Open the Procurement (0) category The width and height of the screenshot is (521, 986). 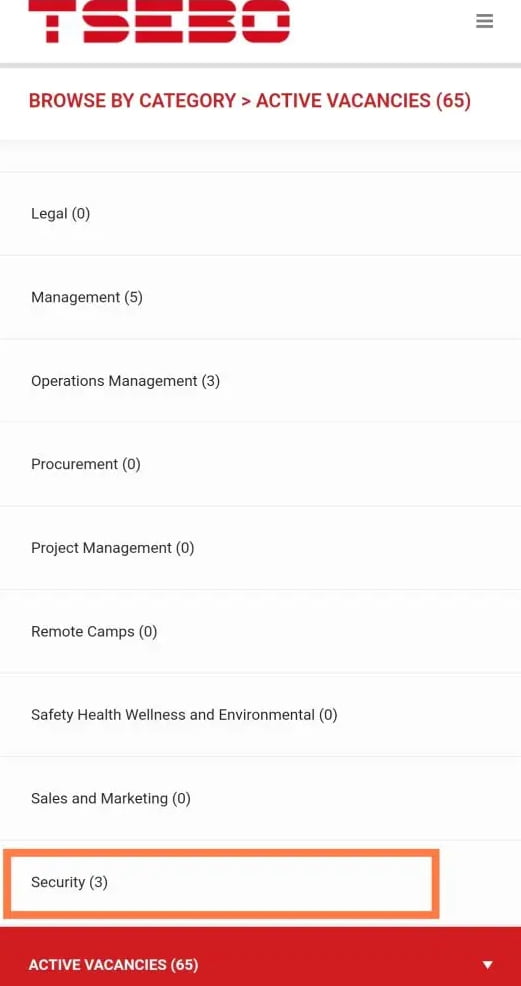tap(260, 464)
